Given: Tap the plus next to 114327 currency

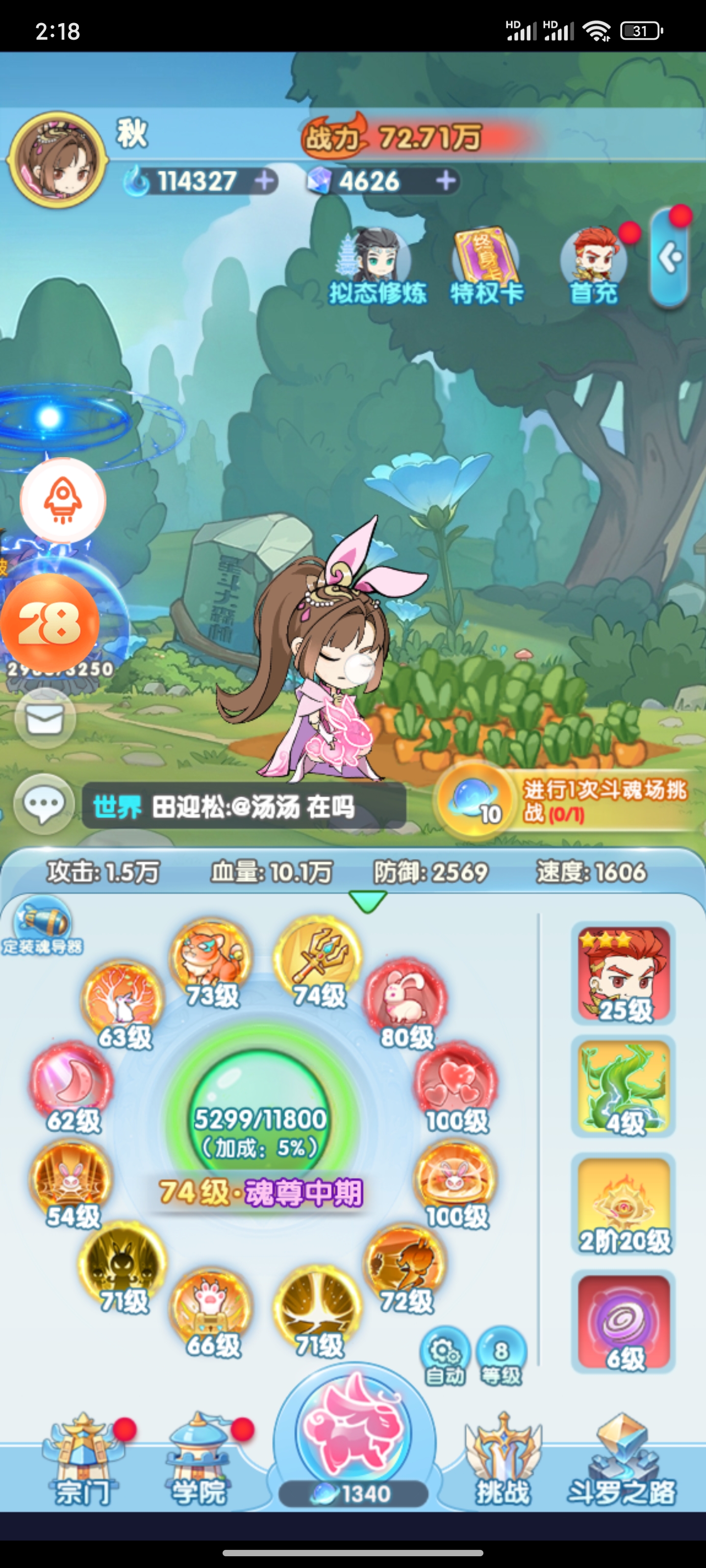Looking at the screenshot, I should point(264,181).
